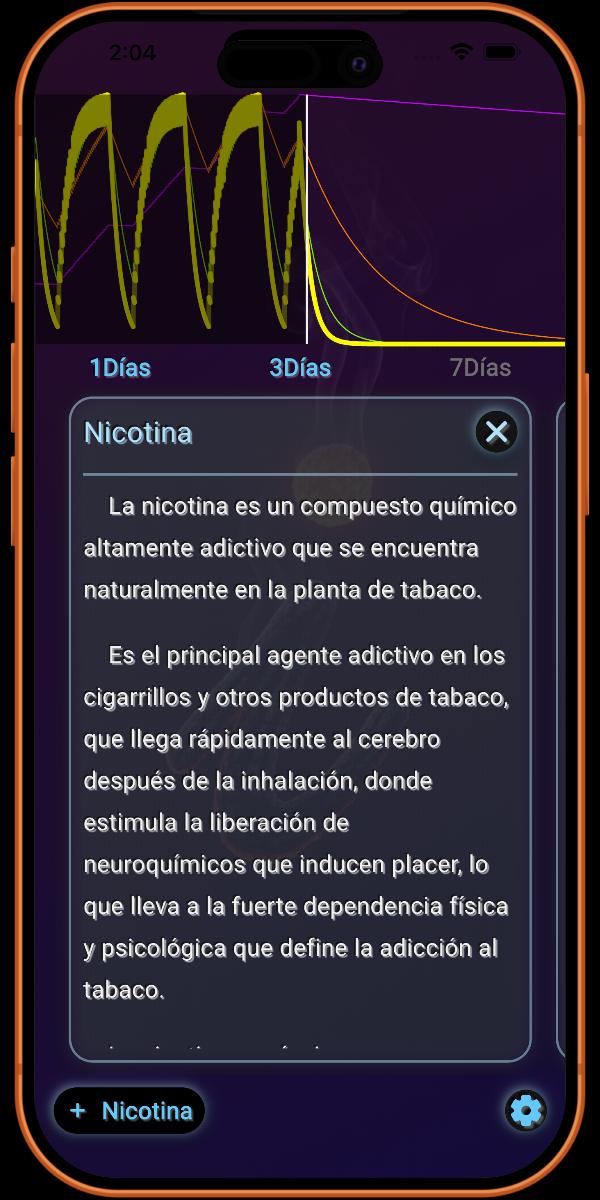This screenshot has height=1200, width=600.
Task: Select the 1Días time range
Action: (120, 368)
